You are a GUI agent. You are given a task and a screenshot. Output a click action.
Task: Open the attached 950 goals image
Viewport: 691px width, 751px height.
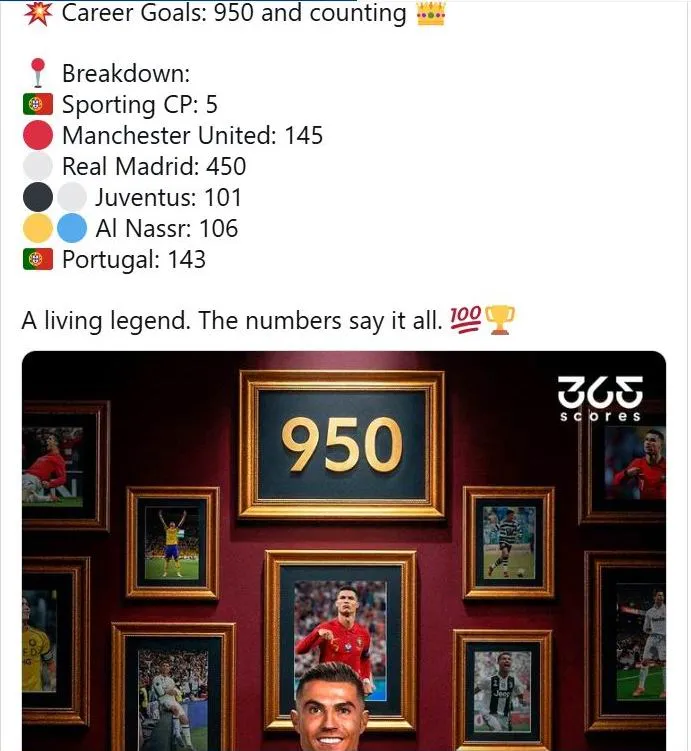[343, 550]
